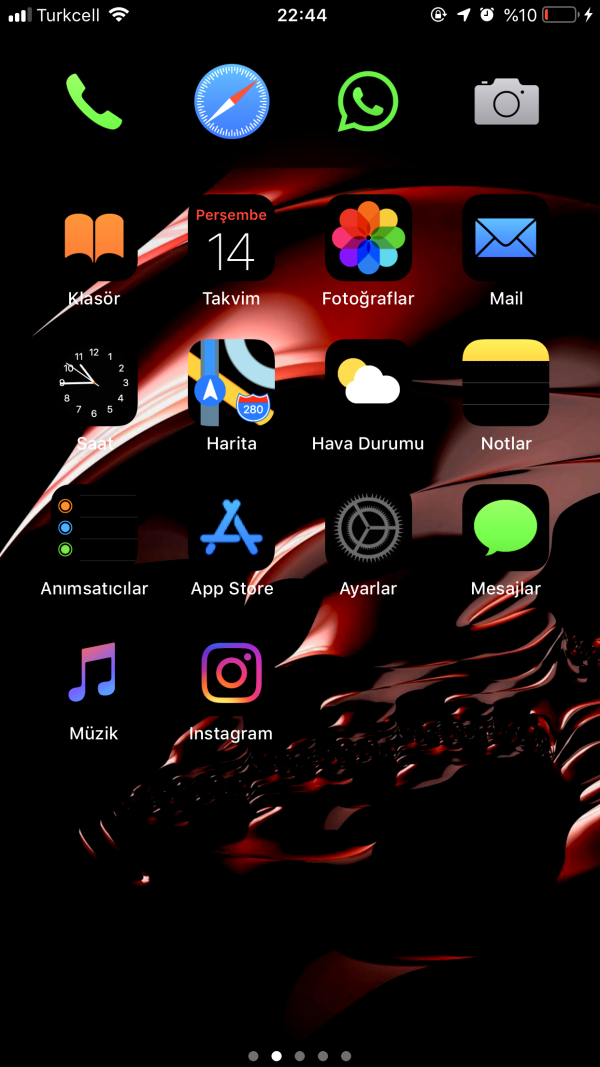Launch Harita maps

pos(232,383)
